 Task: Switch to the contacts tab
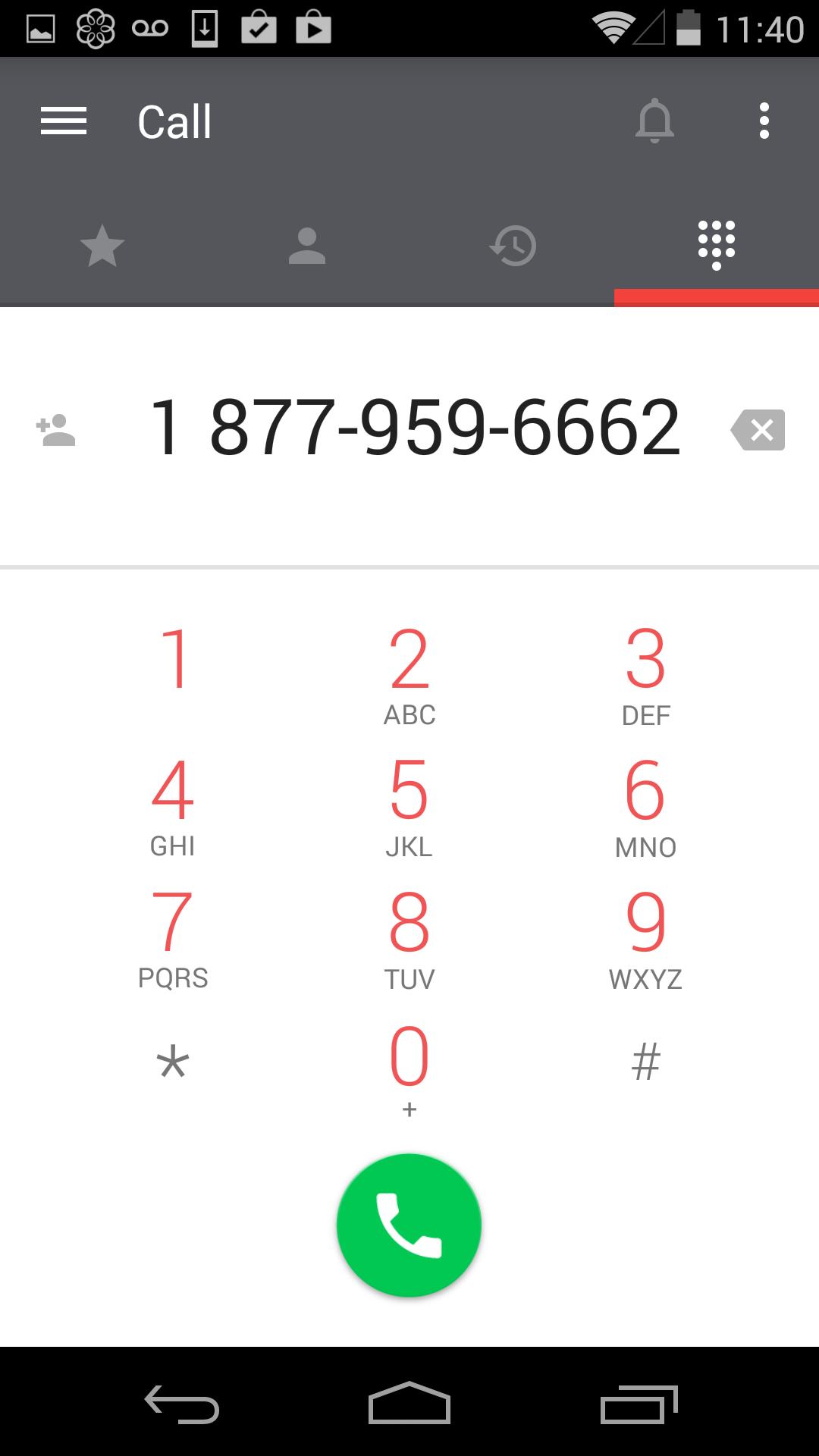pos(307,246)
